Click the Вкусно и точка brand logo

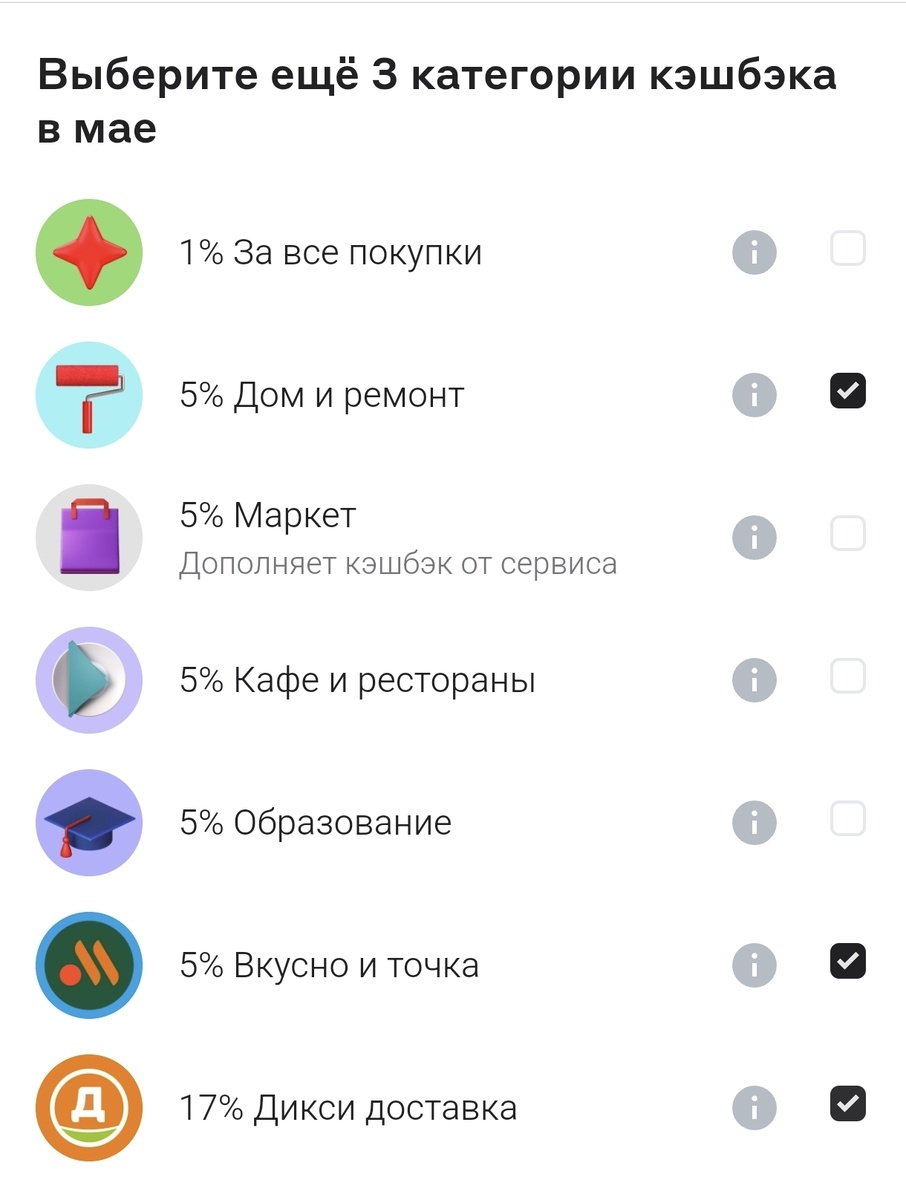pyautogui.click(x=89, y=965)
